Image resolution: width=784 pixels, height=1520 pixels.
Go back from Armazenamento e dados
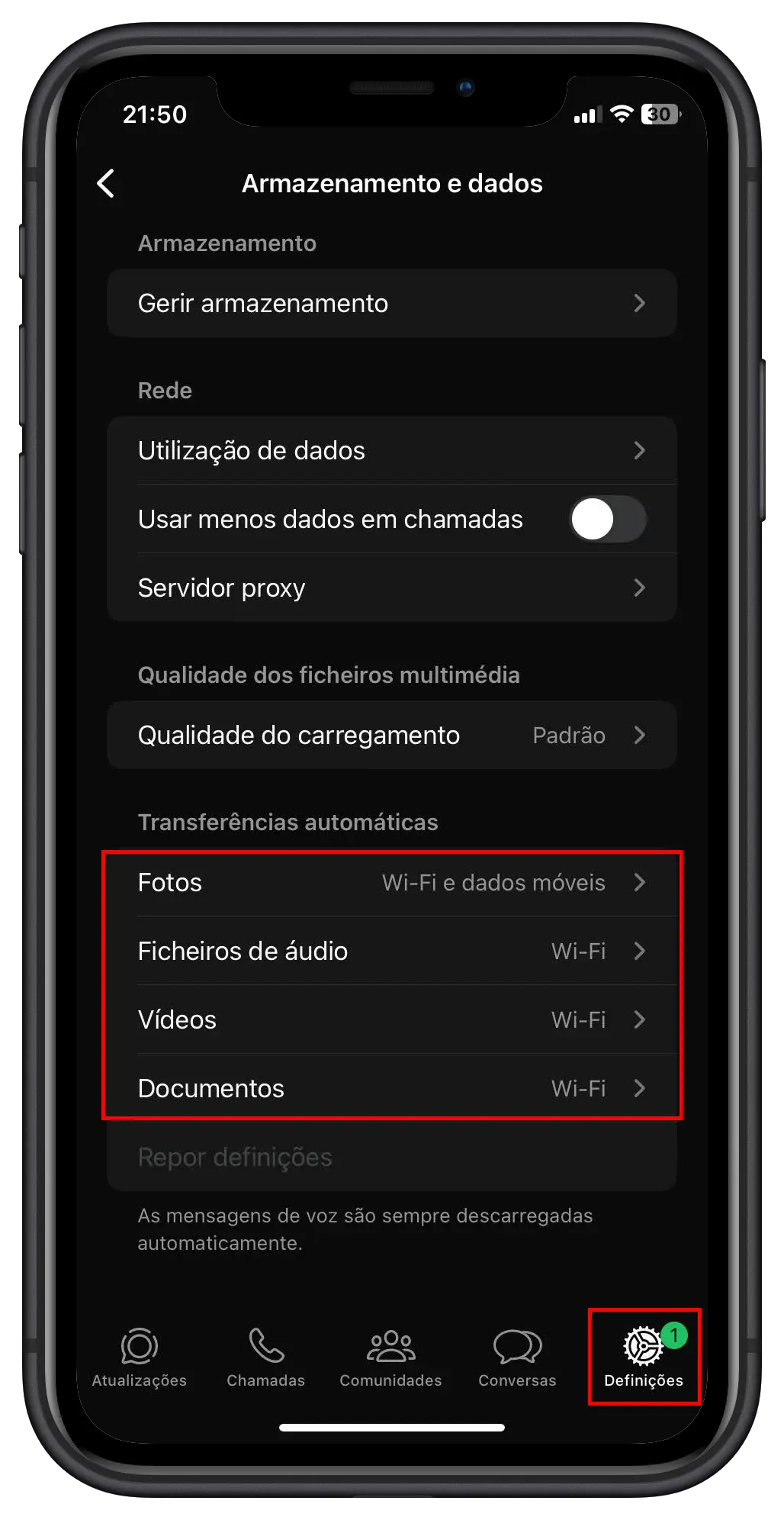tap(106, 183)
